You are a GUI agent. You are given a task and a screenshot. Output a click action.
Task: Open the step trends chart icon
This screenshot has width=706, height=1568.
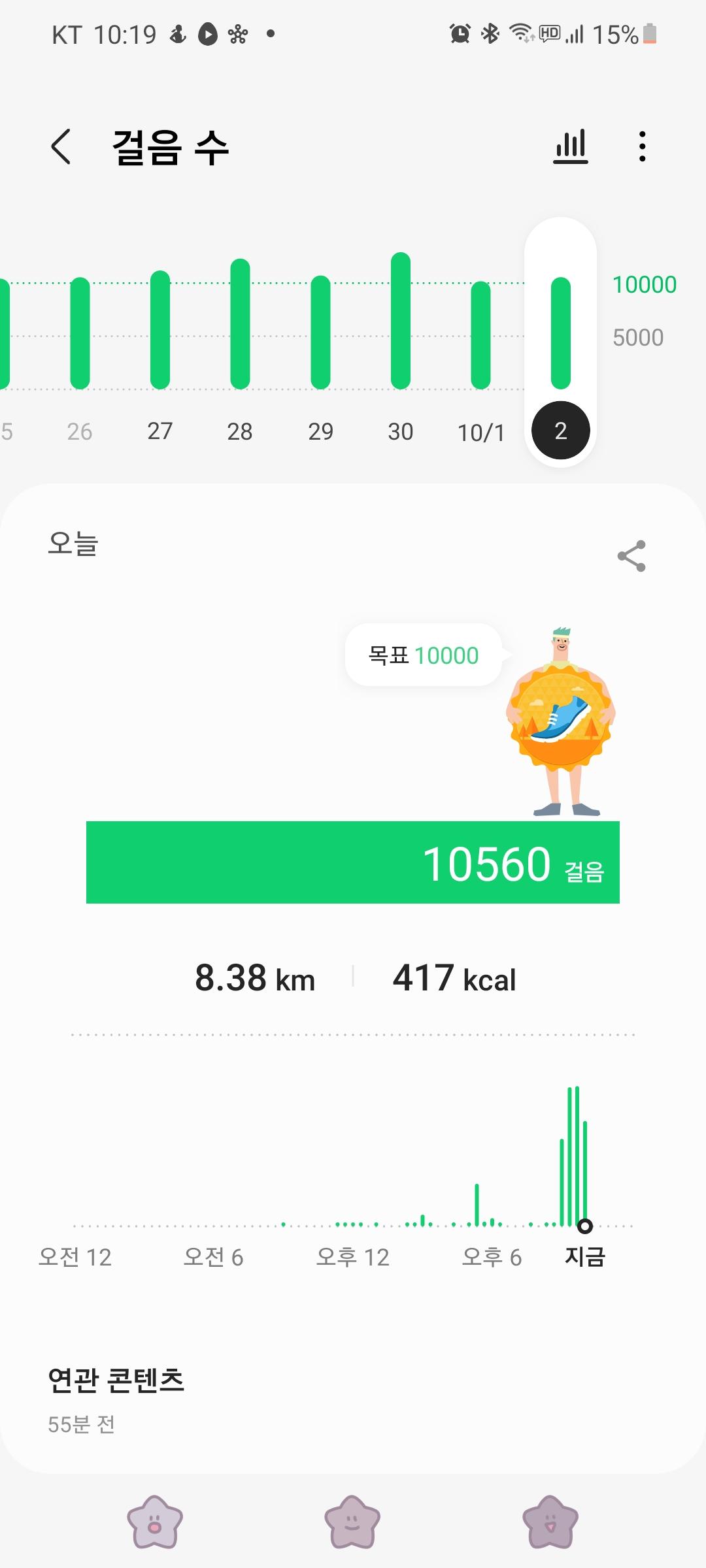click(x=571, y=146)
